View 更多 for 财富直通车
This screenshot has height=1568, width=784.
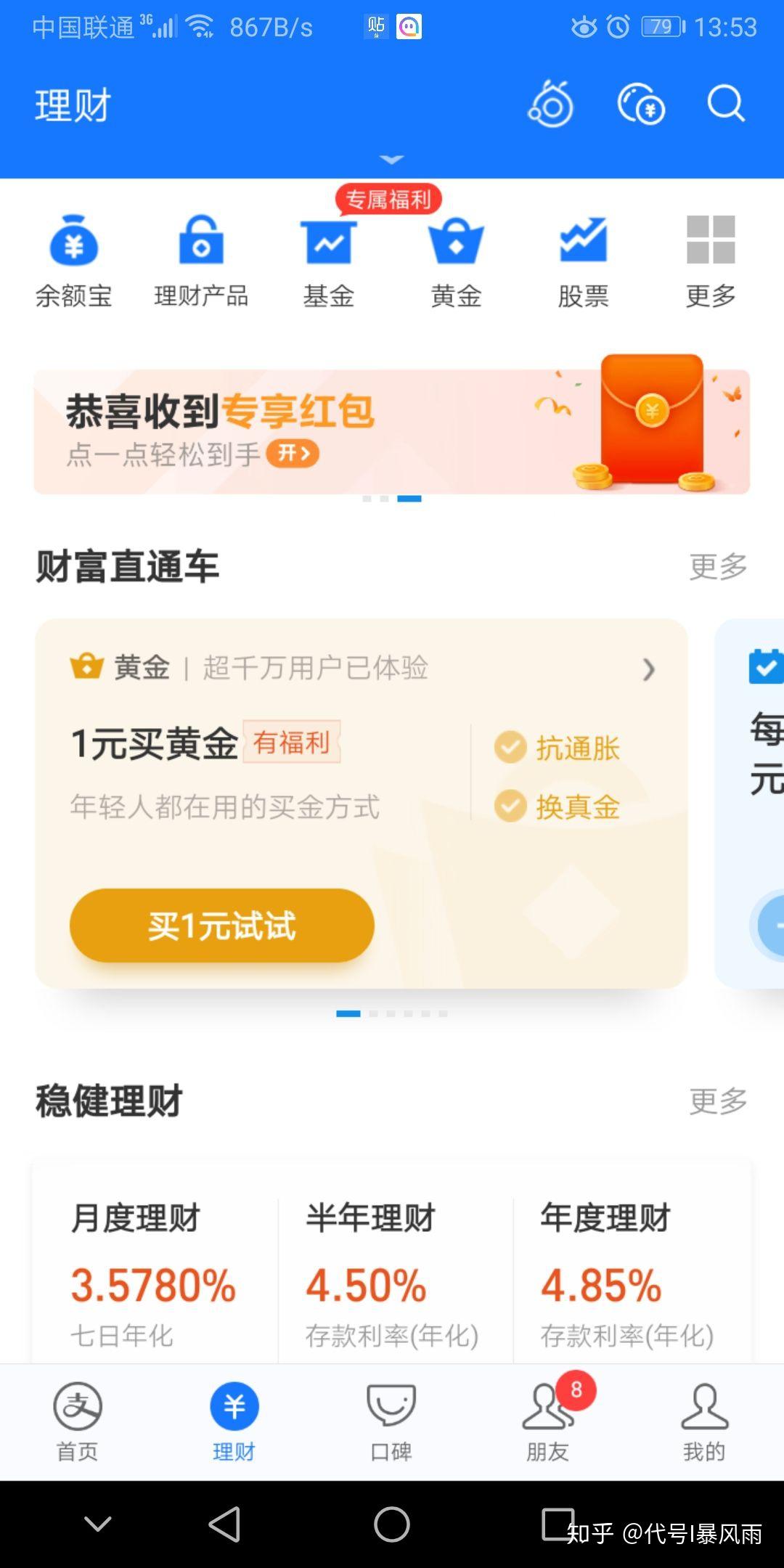point(717,566)
